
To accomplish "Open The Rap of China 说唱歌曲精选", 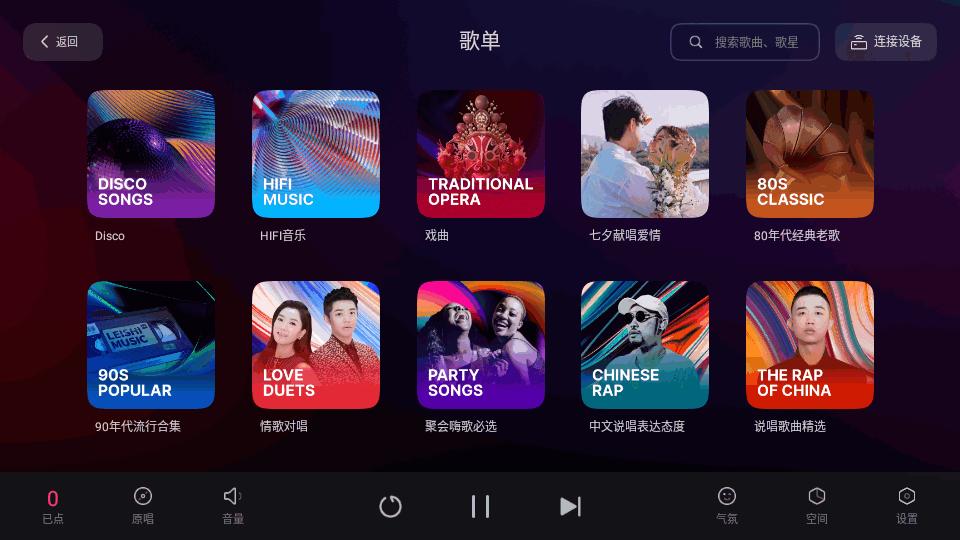I will tap(810, 345).
